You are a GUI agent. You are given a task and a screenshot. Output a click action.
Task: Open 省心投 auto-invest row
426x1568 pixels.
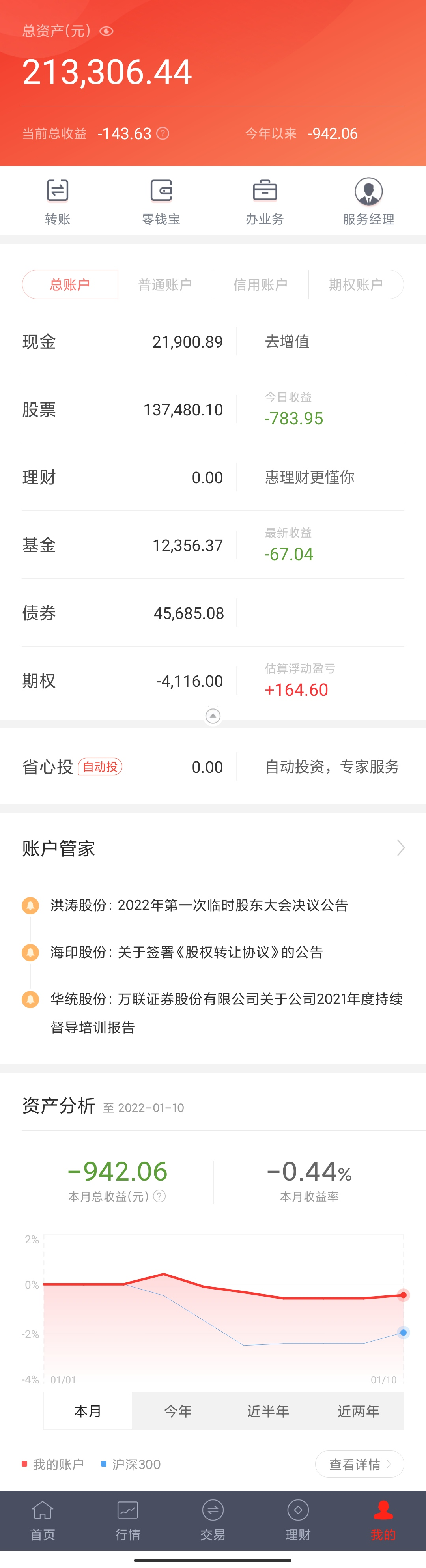point(122,767)
